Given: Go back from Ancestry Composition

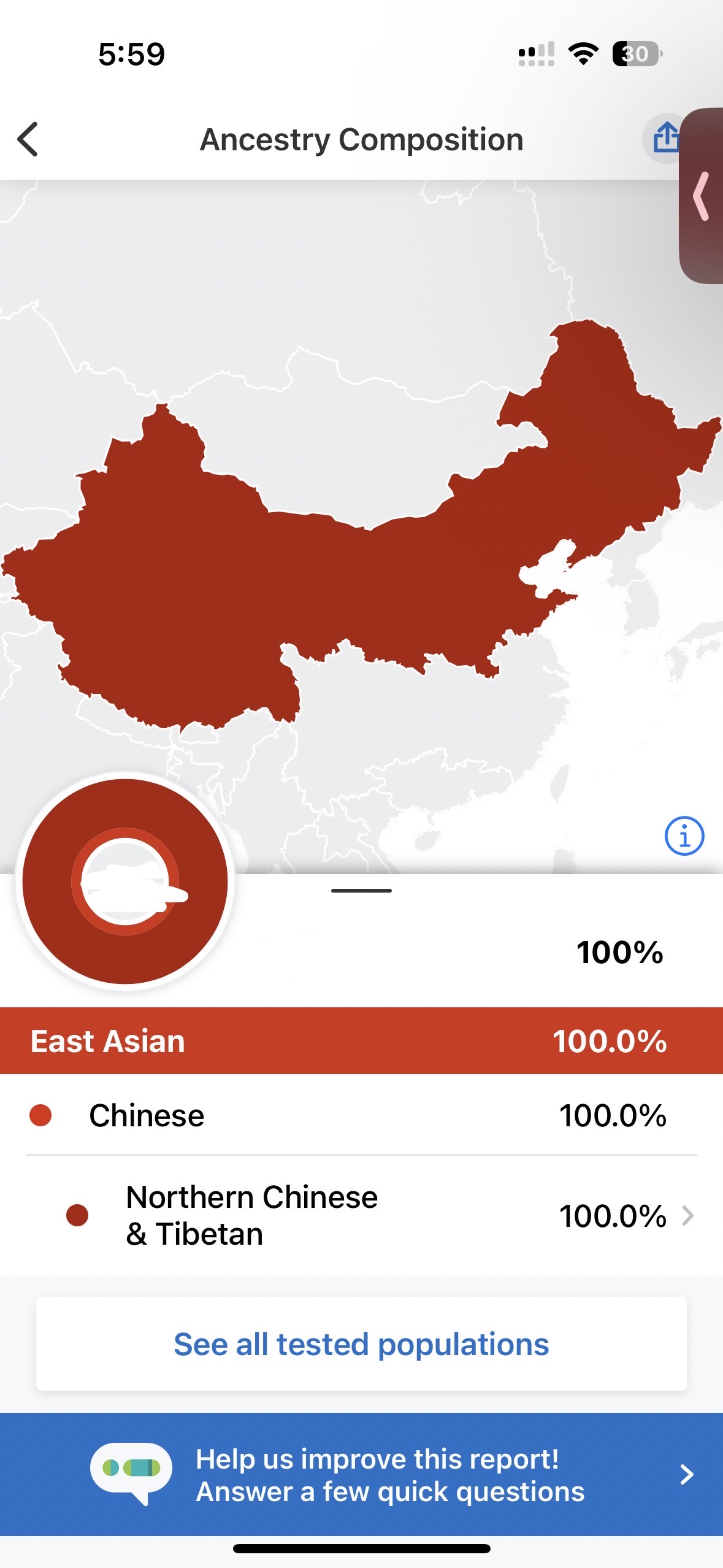Looking at the screenshot, I should coord(28,139).
